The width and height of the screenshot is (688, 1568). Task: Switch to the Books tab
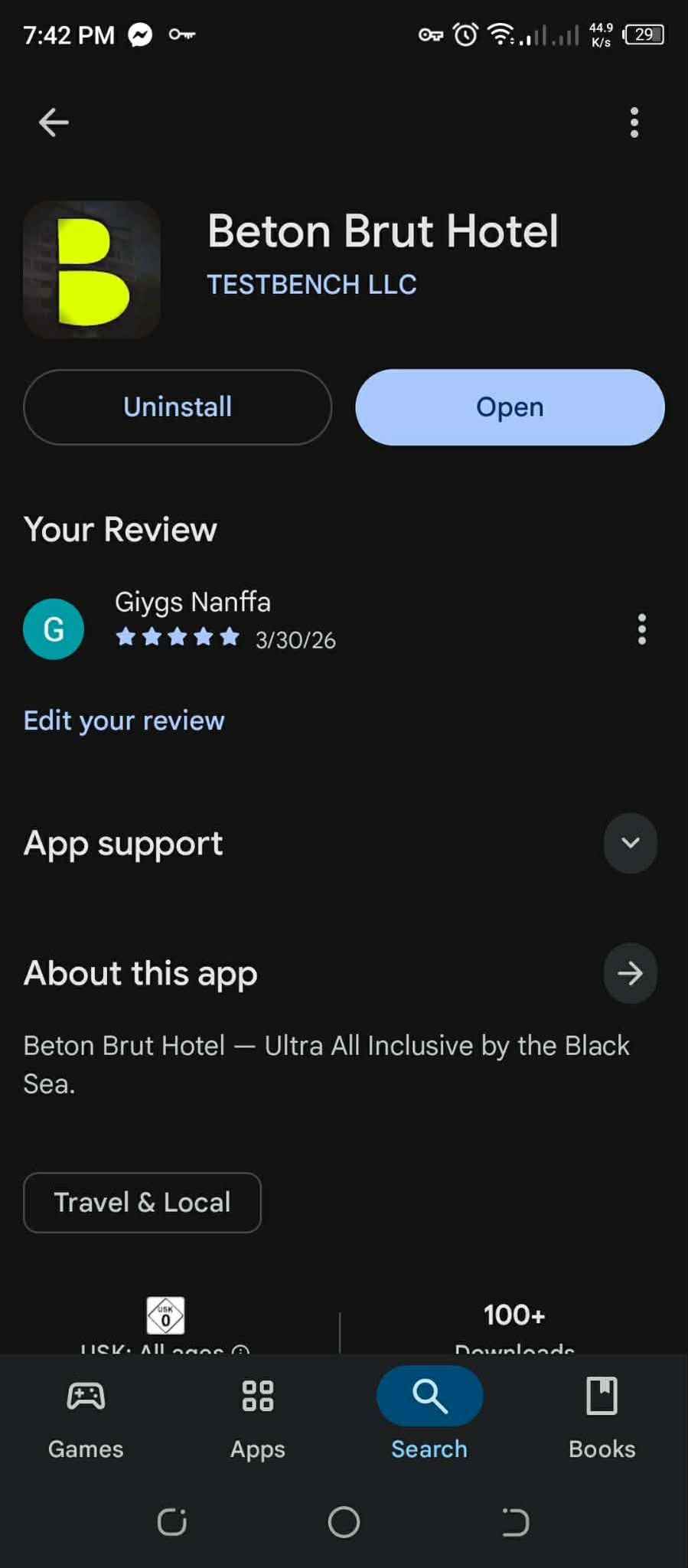[602, 1416]
